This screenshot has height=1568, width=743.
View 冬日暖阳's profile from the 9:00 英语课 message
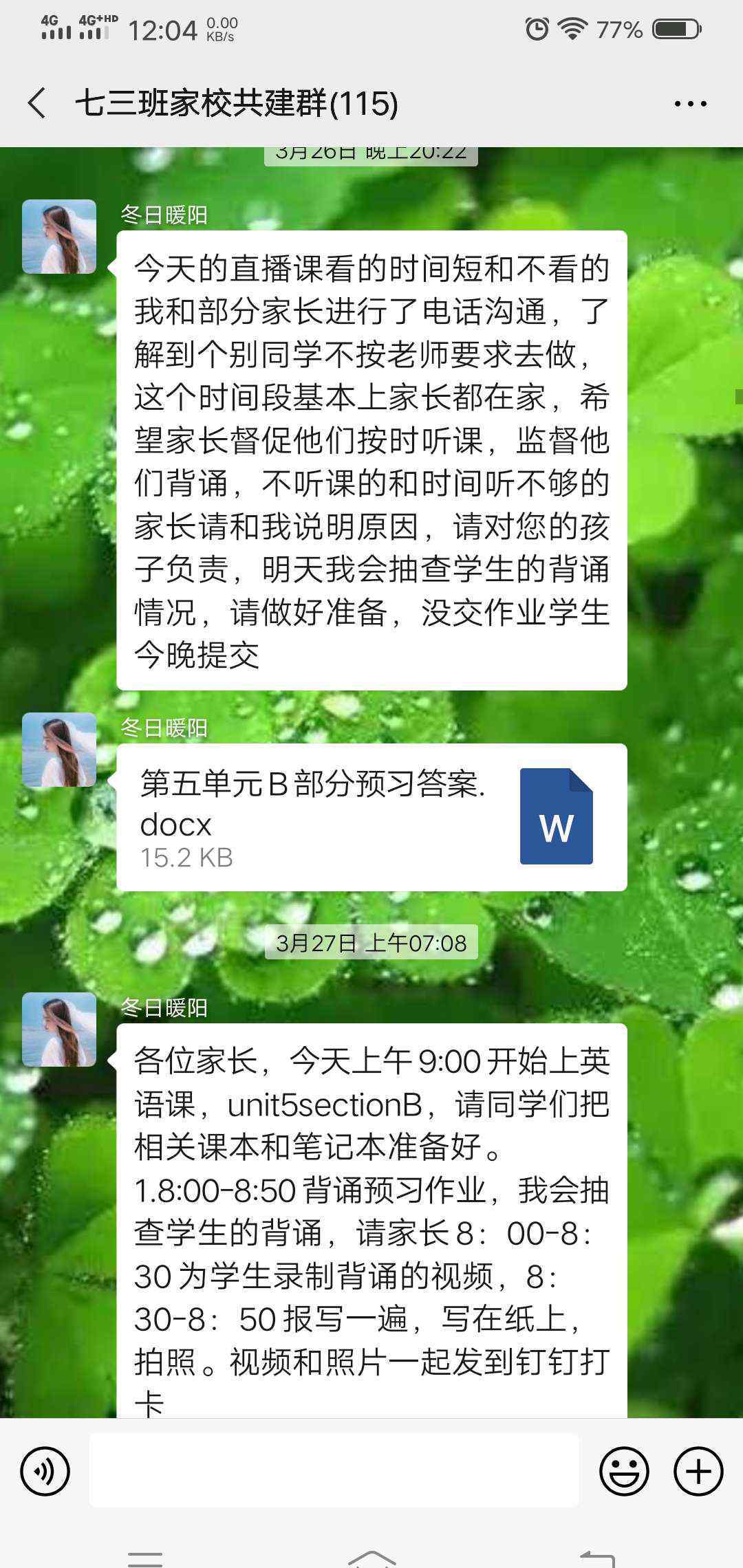click(x=59, y=1030)
